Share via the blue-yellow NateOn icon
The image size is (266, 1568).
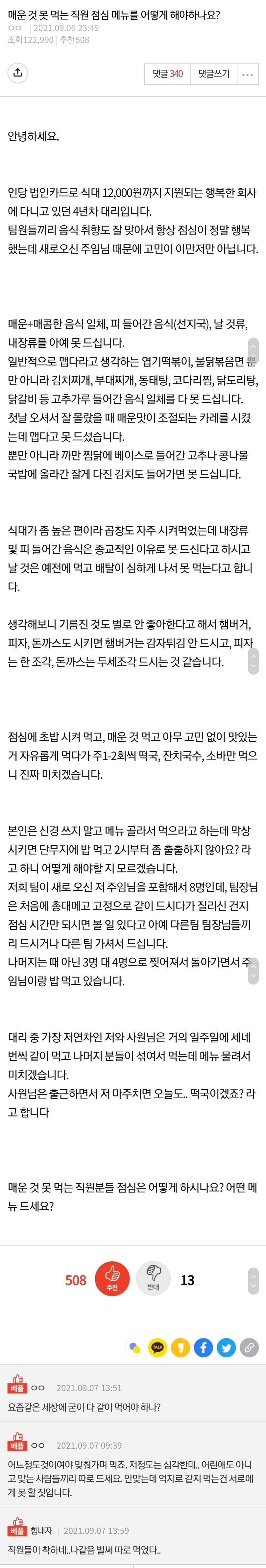[135, 1347]
